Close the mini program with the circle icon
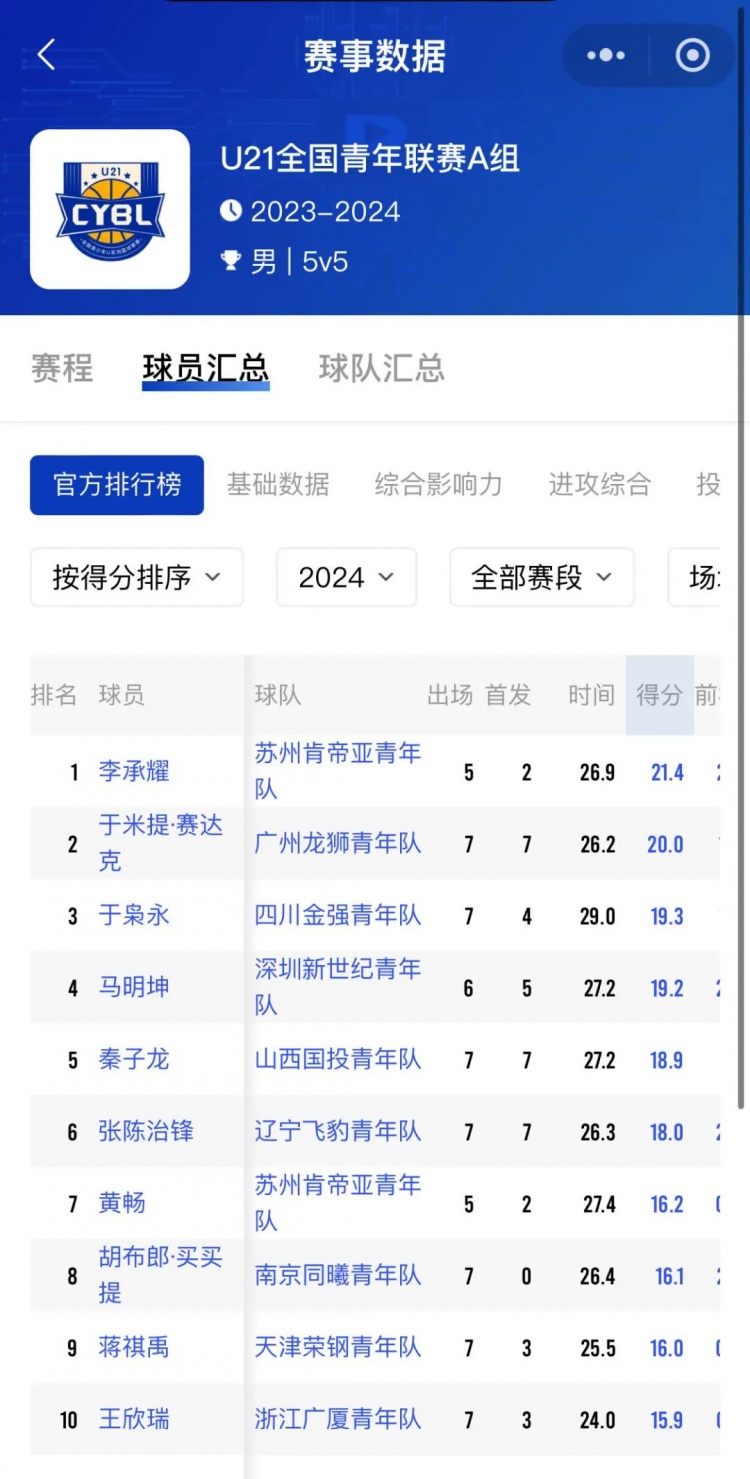 (692, 56)
